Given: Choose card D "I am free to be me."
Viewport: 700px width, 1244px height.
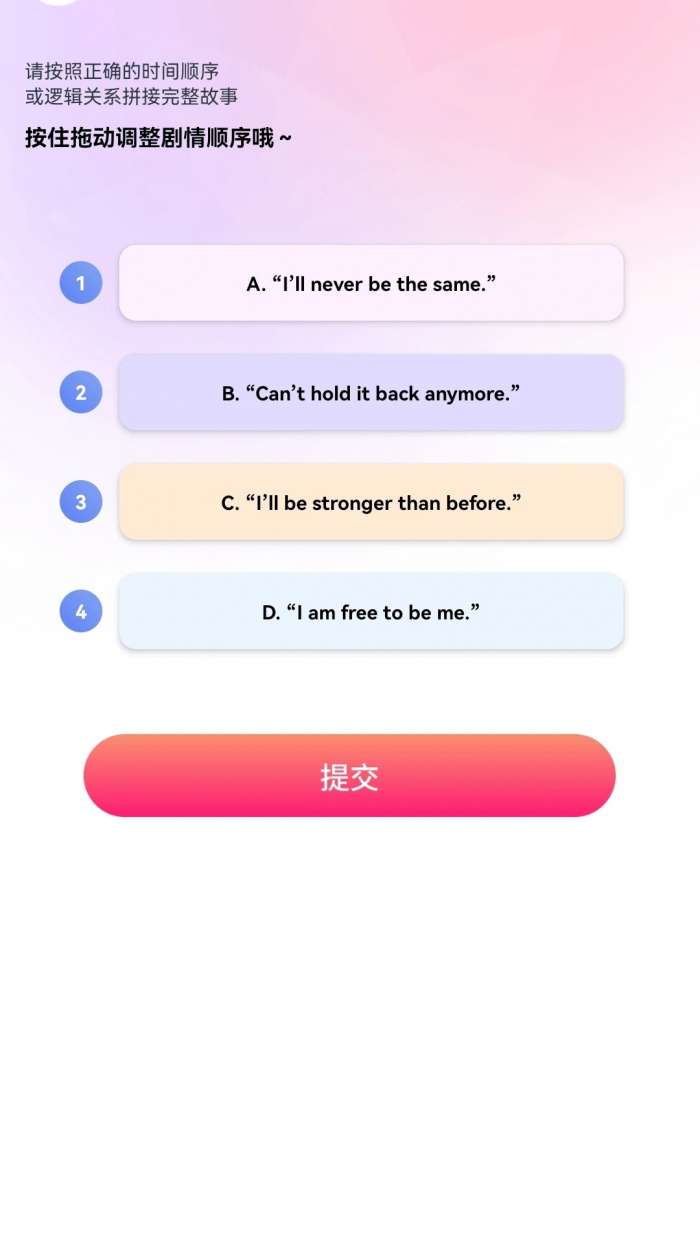Looking at the screenshot, I should pos(371,612).
